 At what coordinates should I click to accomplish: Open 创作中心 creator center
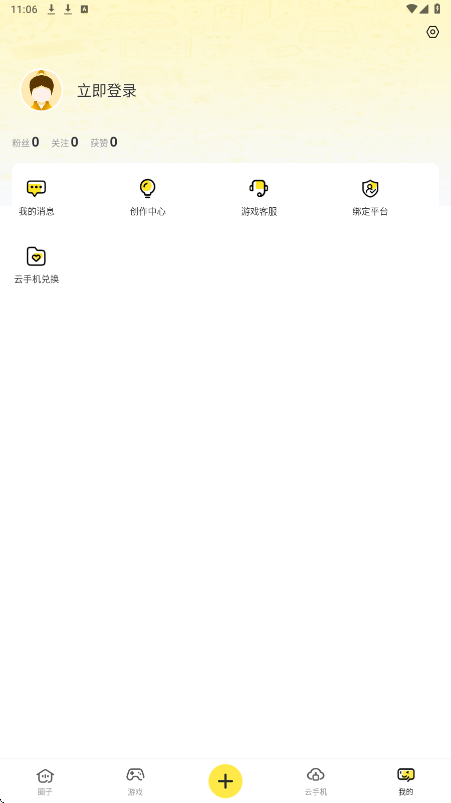pyautogui.click(x=147, y=198)
